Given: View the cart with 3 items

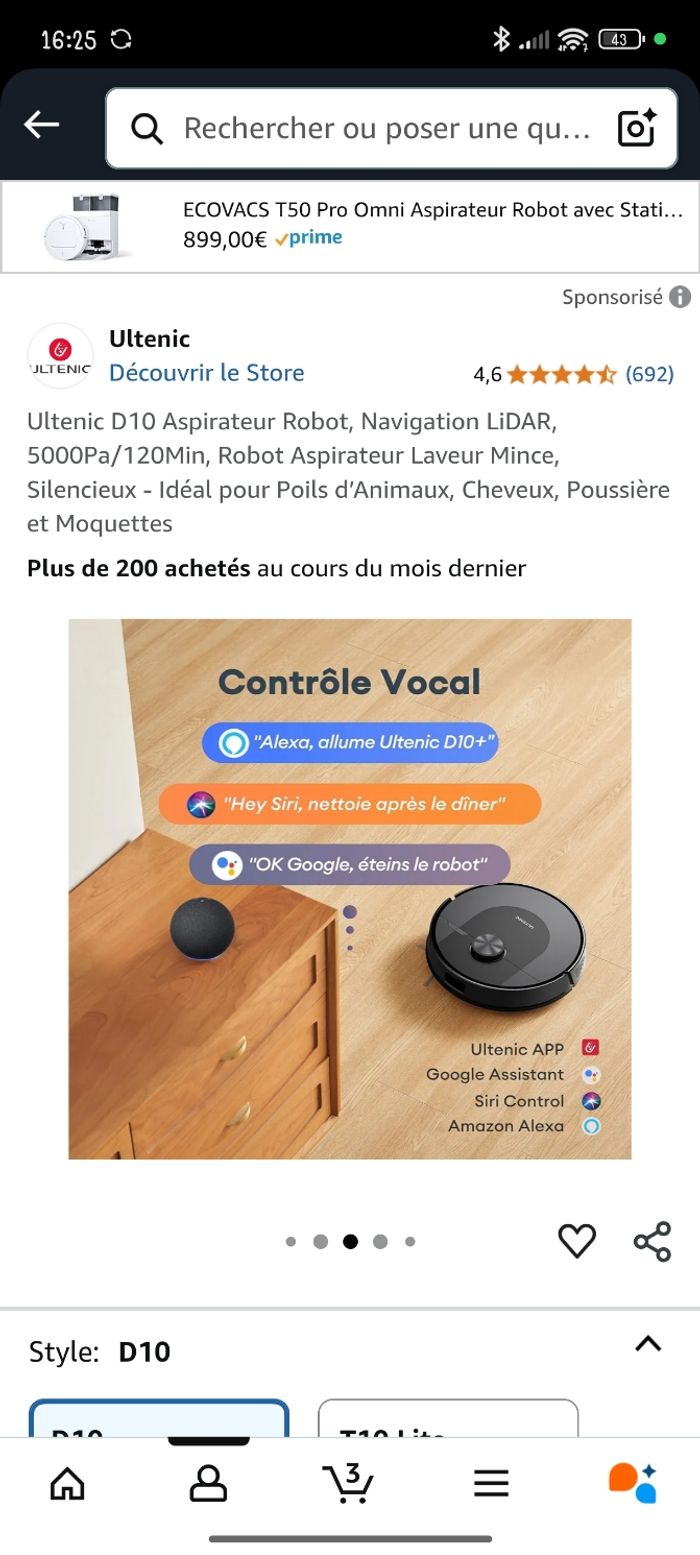Looking at the screenshot, I should pos(348,1484).
